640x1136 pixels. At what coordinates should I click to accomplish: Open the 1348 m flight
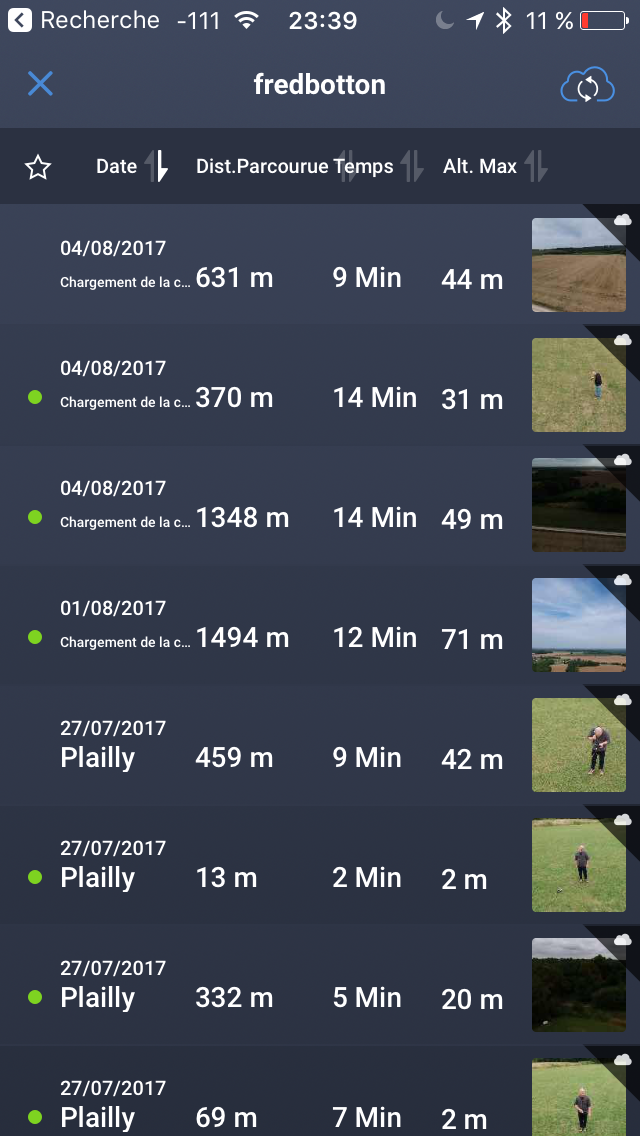320,505
